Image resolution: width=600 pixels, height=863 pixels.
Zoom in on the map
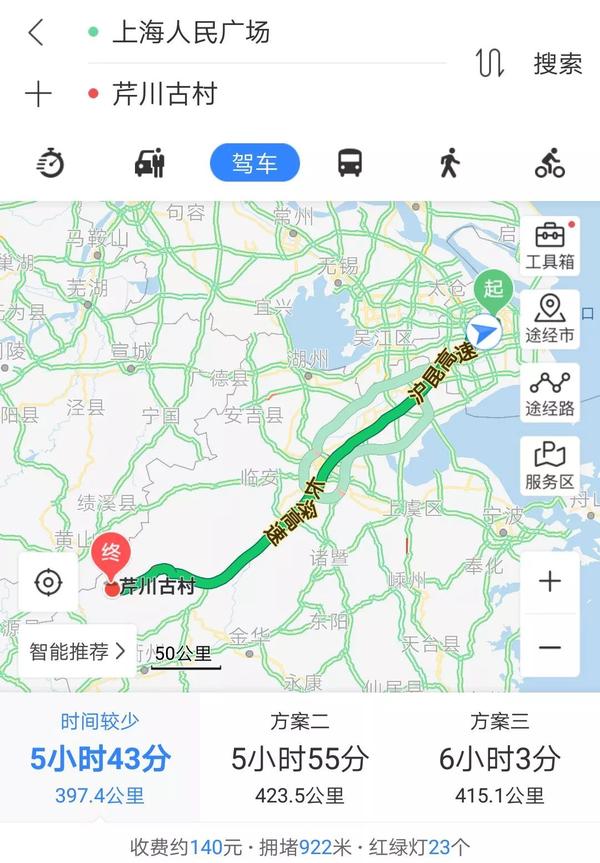[x=550, y=582]
